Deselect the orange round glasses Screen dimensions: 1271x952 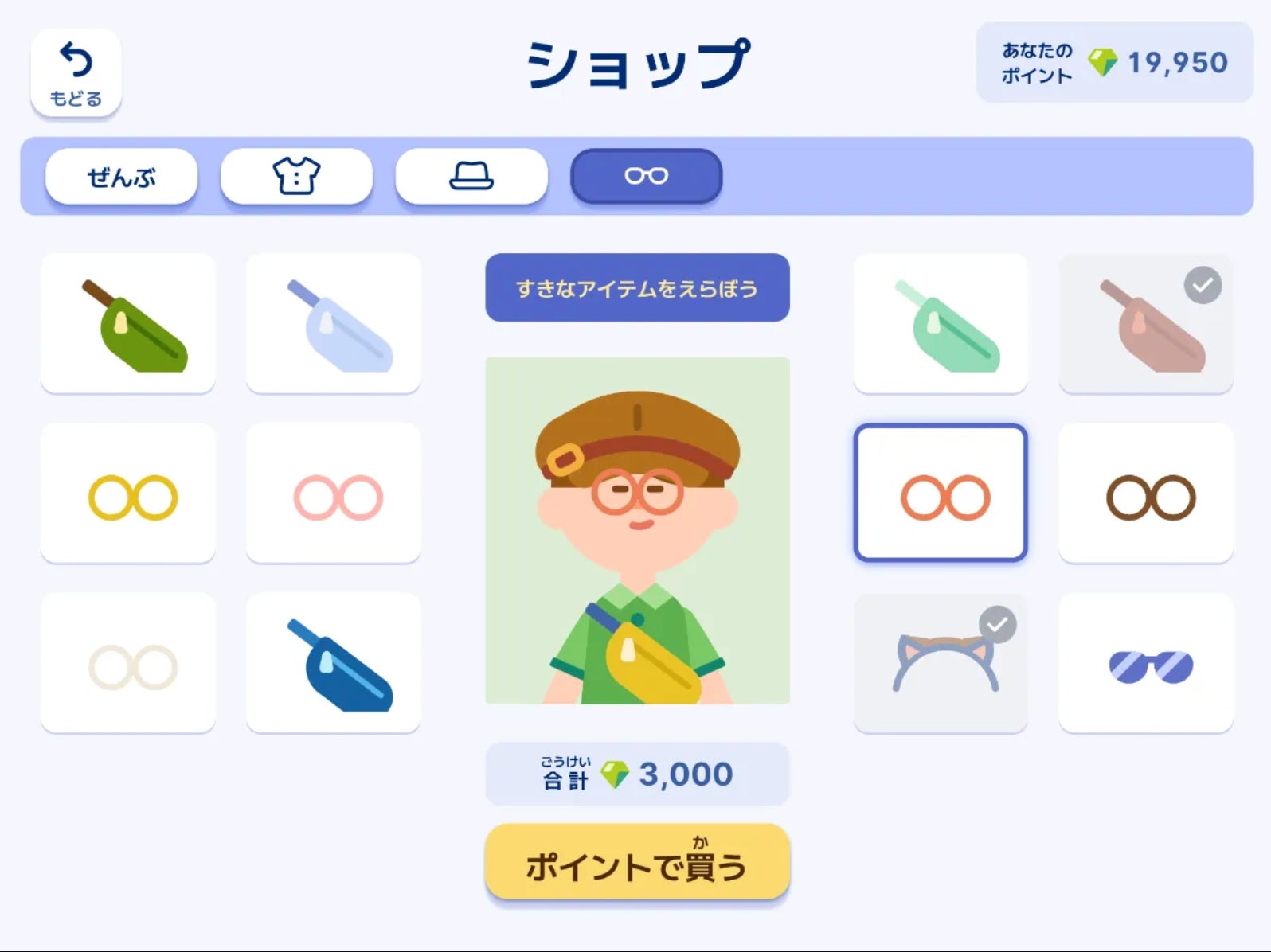941,493
